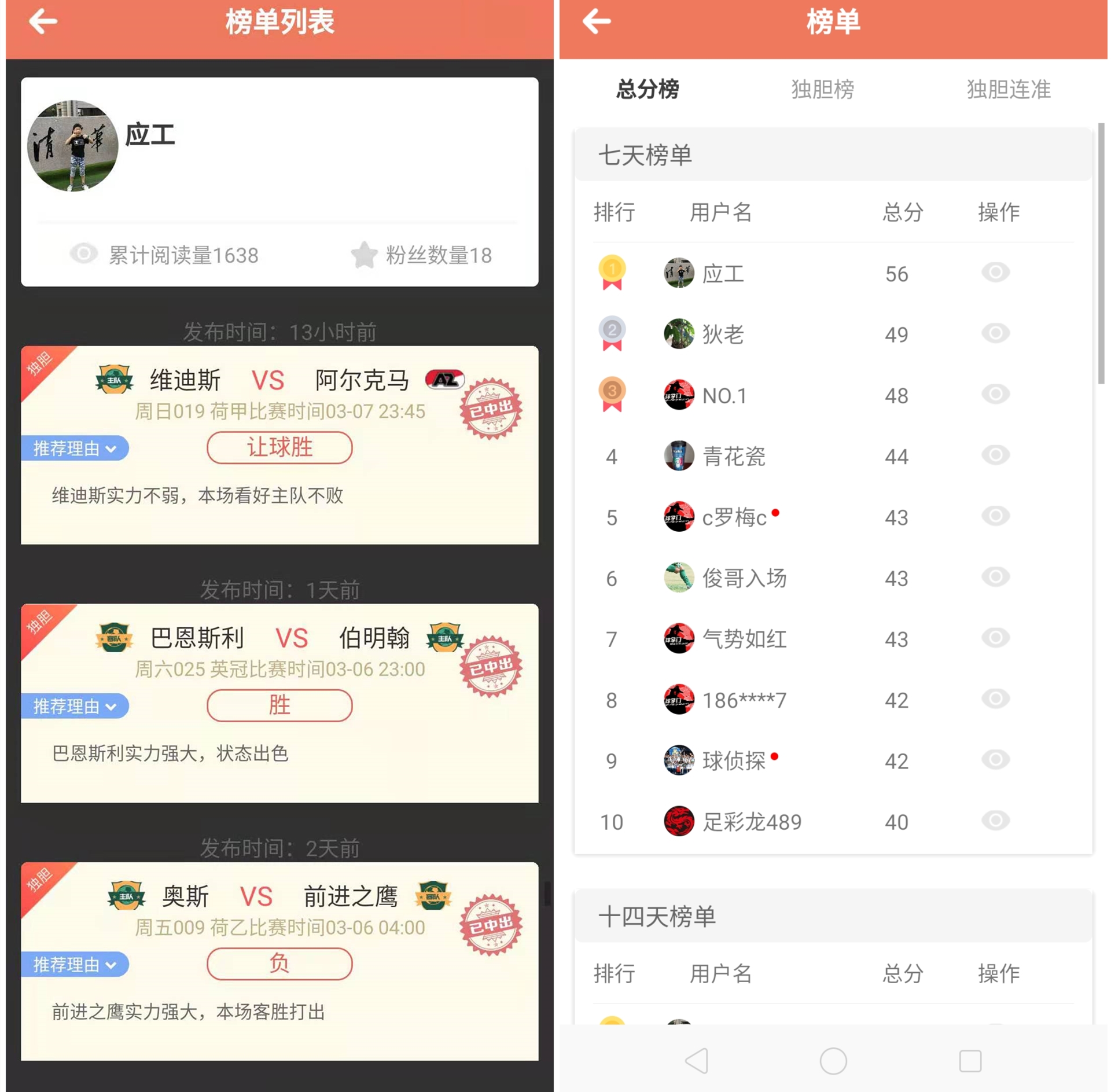Toggle 推荐理由 on 奥斯 VS 前进之鹰 card

(75, 965)
